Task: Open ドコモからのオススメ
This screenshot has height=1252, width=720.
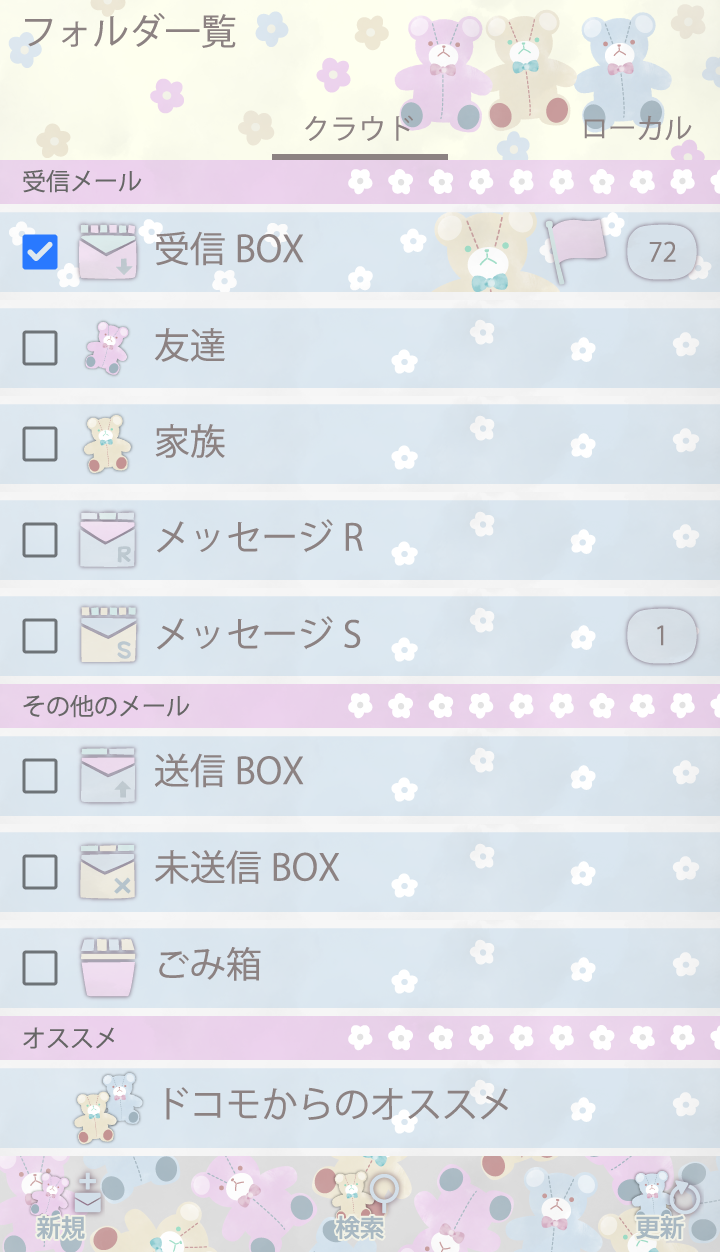Action: 333,1104
